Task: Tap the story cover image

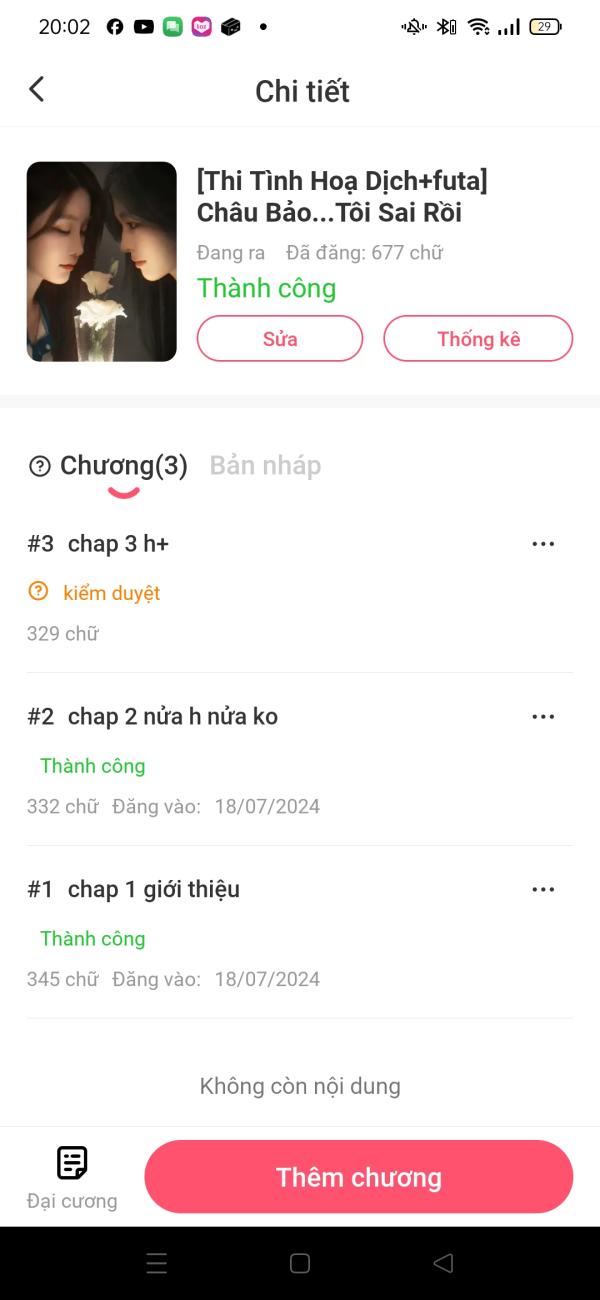Action: point(102,261)
